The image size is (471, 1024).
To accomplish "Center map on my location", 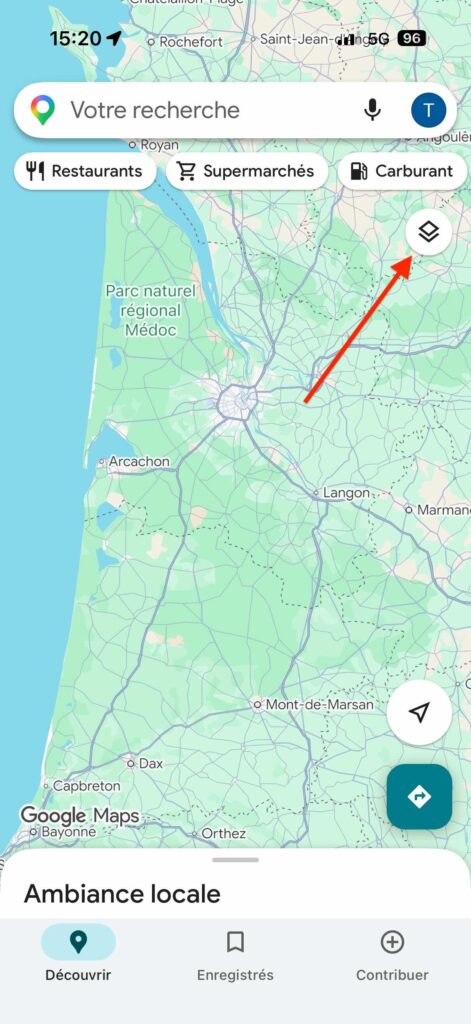I will [x=419, y=712].
